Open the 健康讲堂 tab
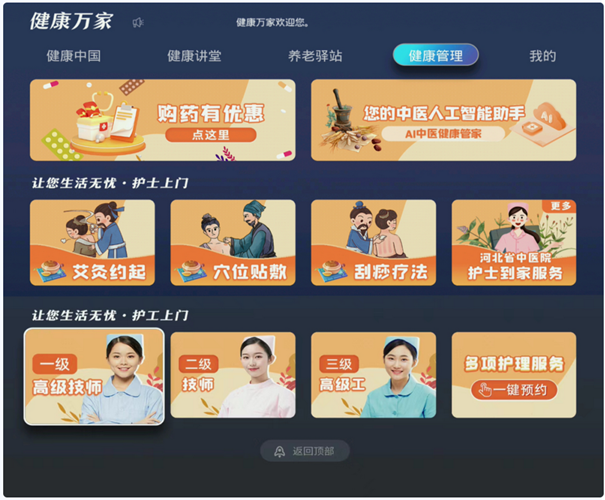The image size is (605, 500). (194, 56)
